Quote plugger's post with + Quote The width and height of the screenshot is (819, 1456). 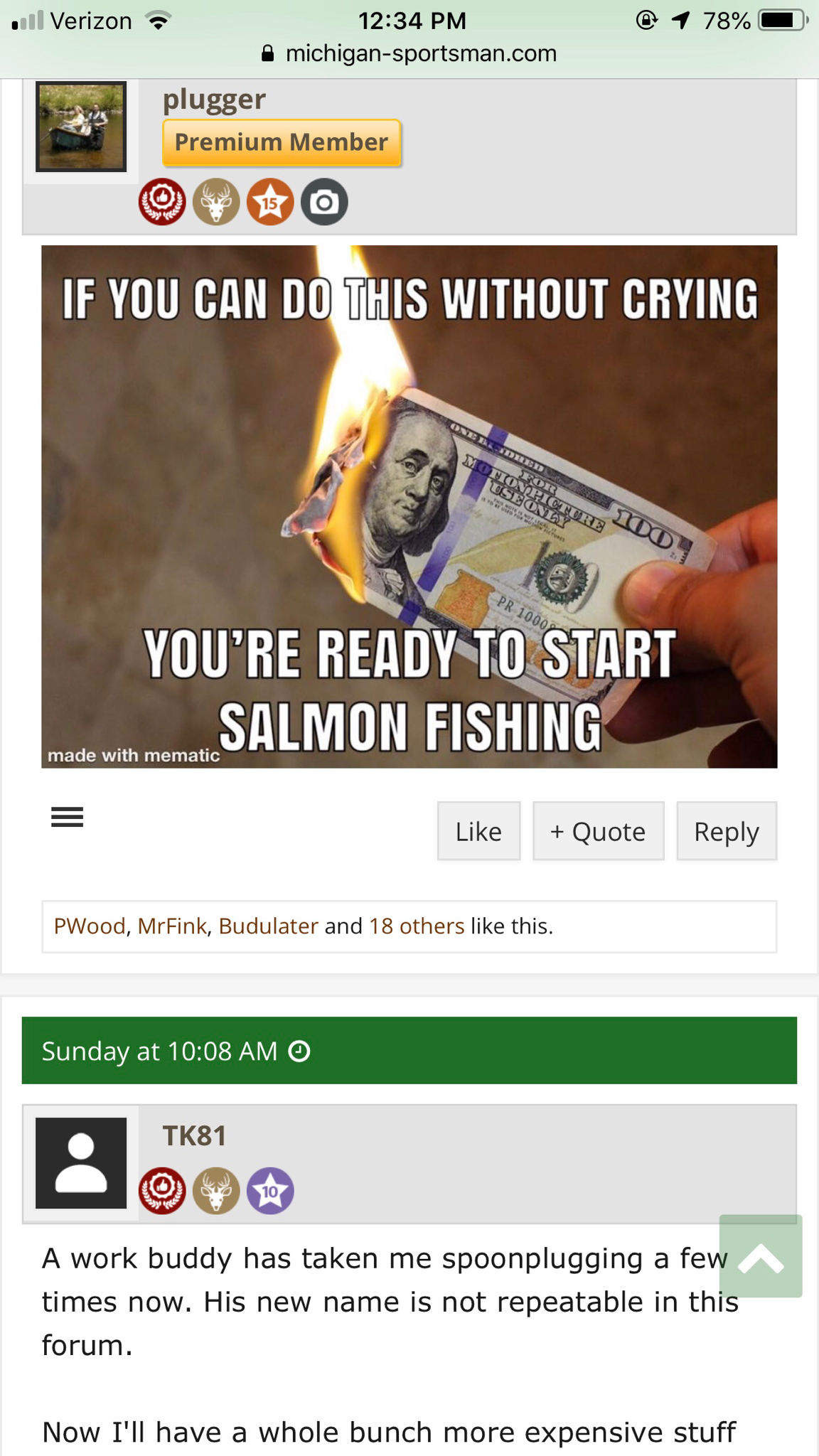coord(598,831)
